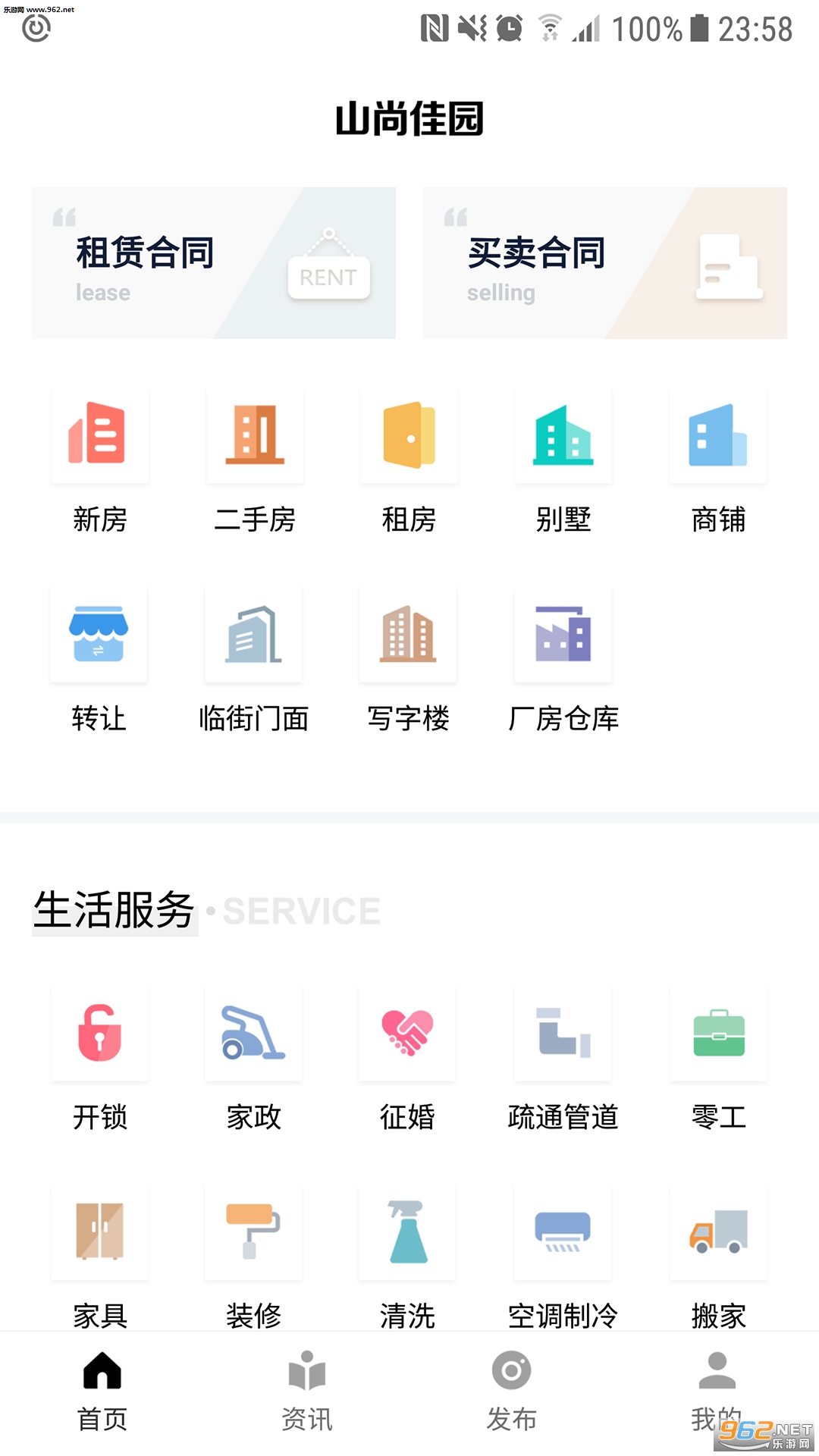Open the 租赁合同 lease contract card
This screenshot has width=819, height=1456.
[213, 262]
